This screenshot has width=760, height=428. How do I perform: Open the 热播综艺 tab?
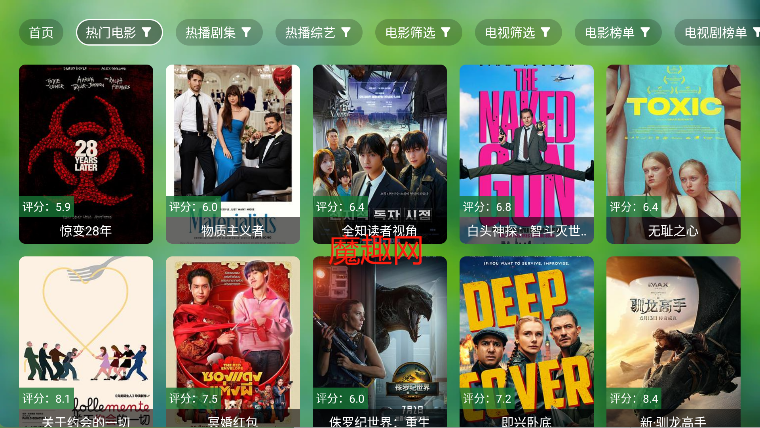pos(319,32)
